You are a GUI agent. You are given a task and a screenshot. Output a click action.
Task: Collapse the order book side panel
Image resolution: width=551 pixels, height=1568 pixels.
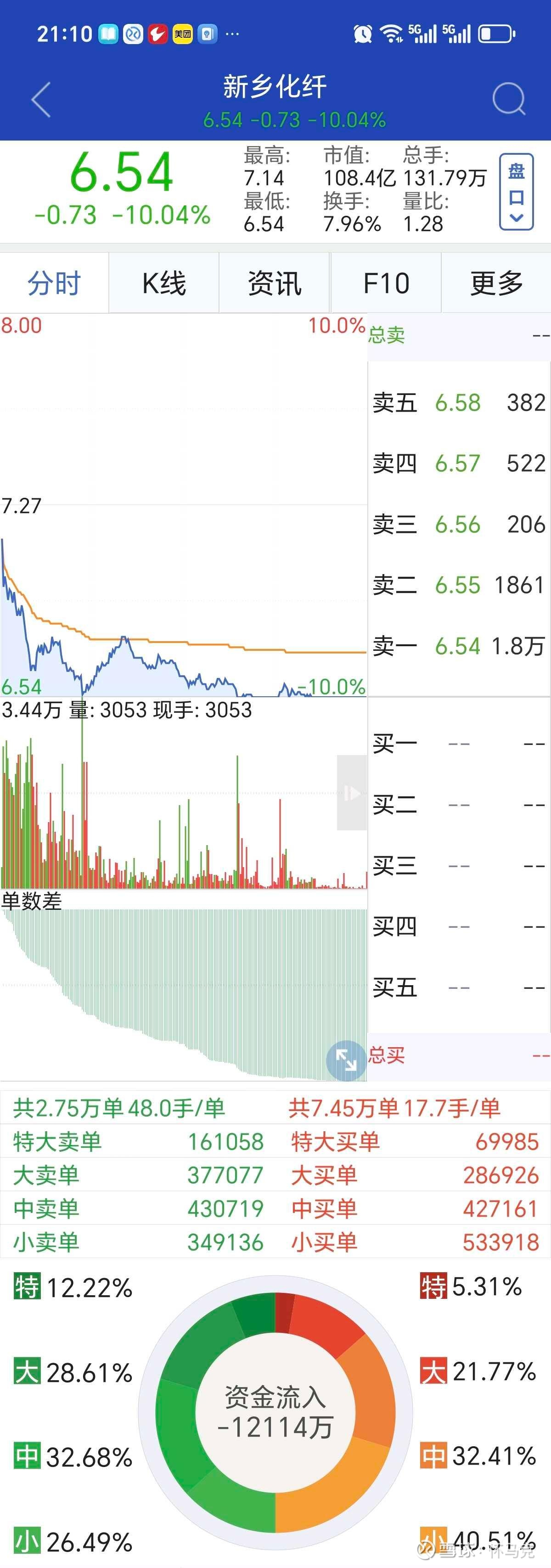pos(352,793)
